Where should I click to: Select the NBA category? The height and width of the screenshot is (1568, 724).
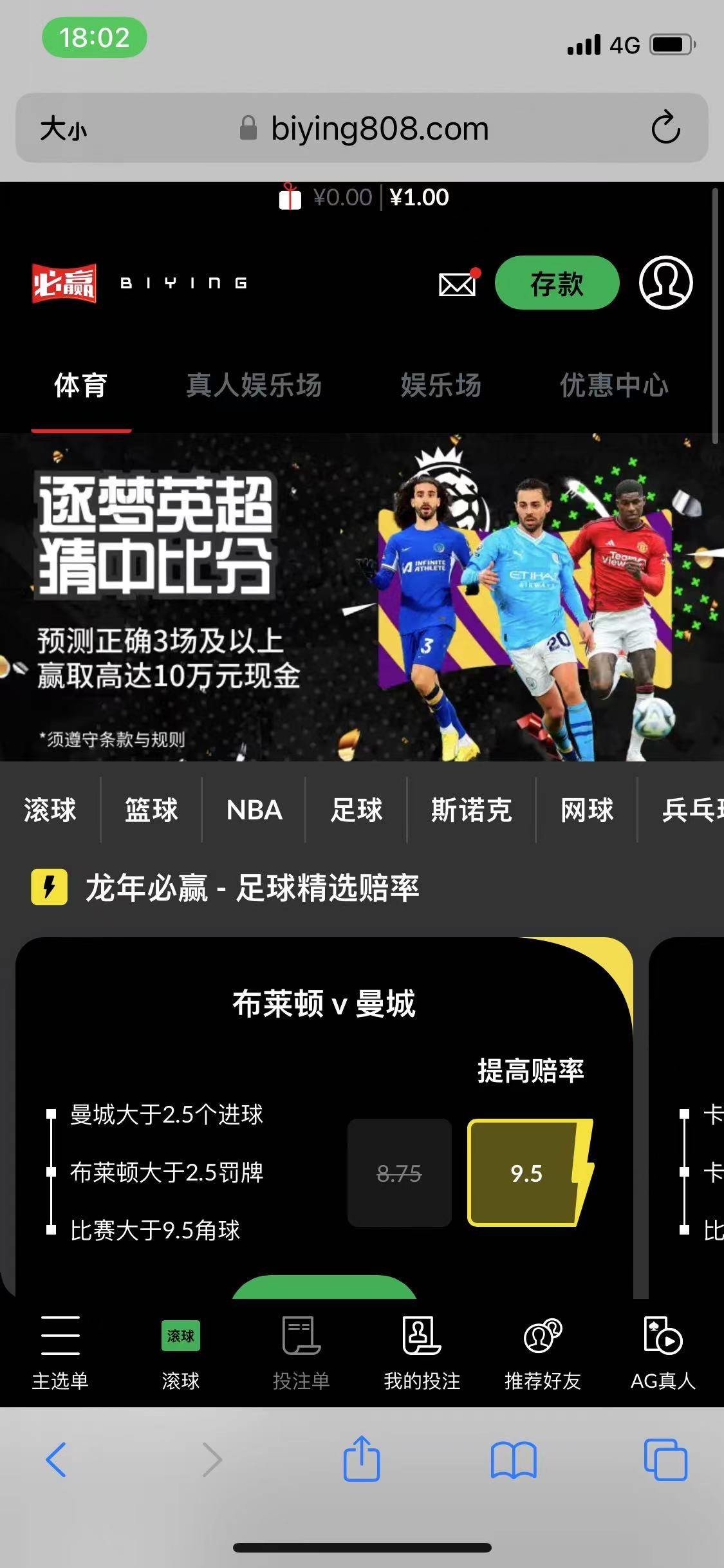(254, 810)
